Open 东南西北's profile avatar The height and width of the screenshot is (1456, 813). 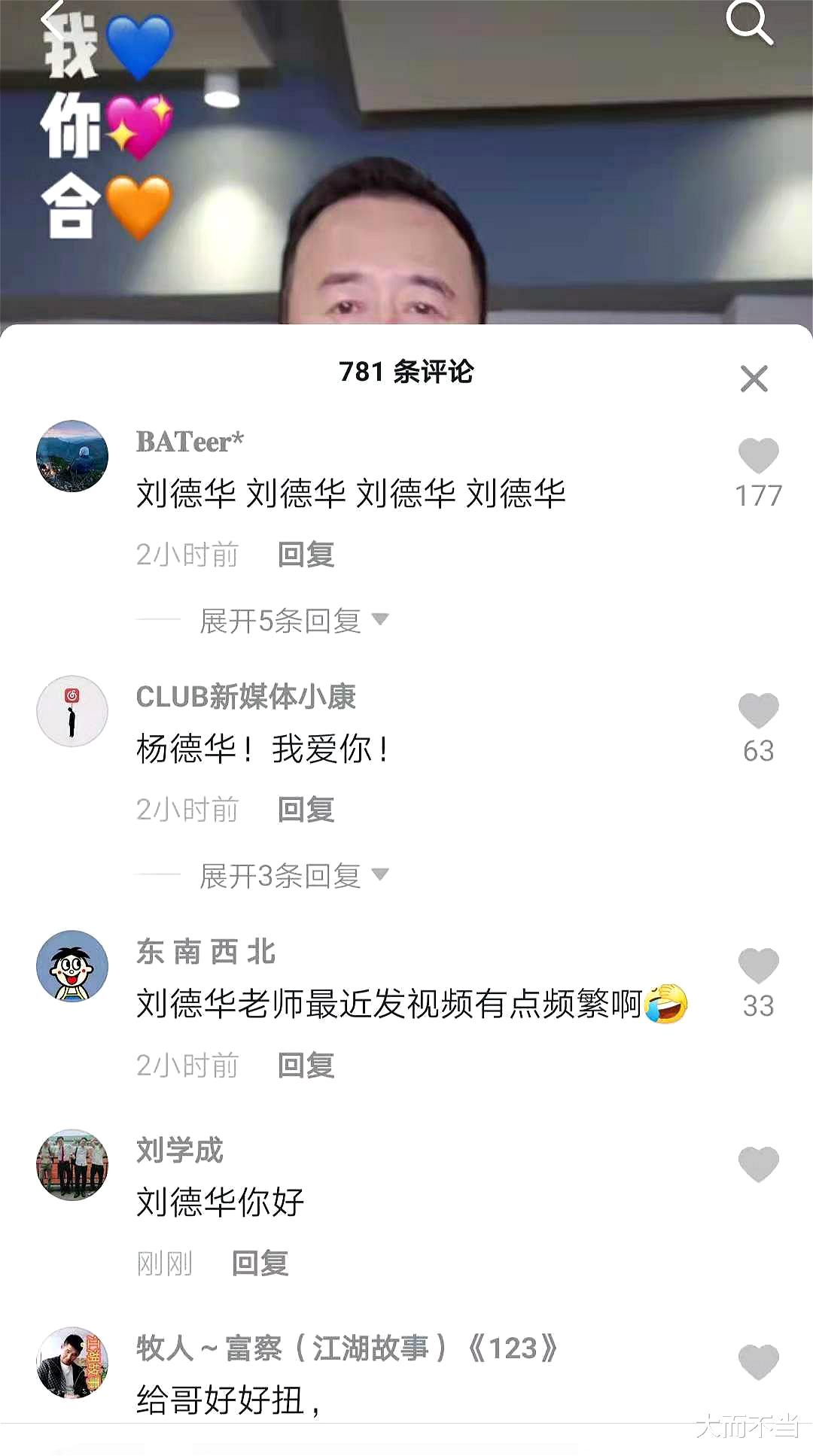72,965
